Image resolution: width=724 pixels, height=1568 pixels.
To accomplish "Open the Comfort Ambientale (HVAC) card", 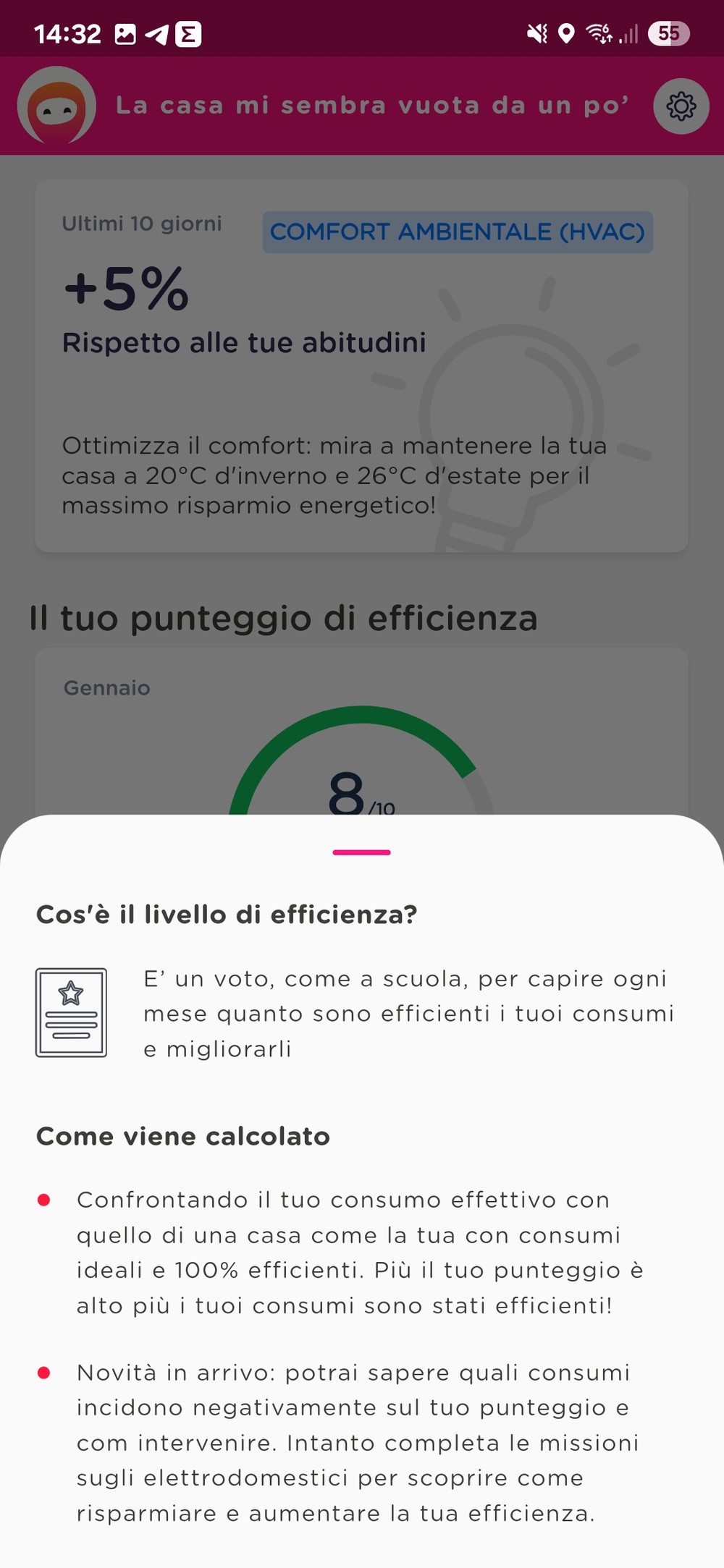I will (x=361, y=365).
